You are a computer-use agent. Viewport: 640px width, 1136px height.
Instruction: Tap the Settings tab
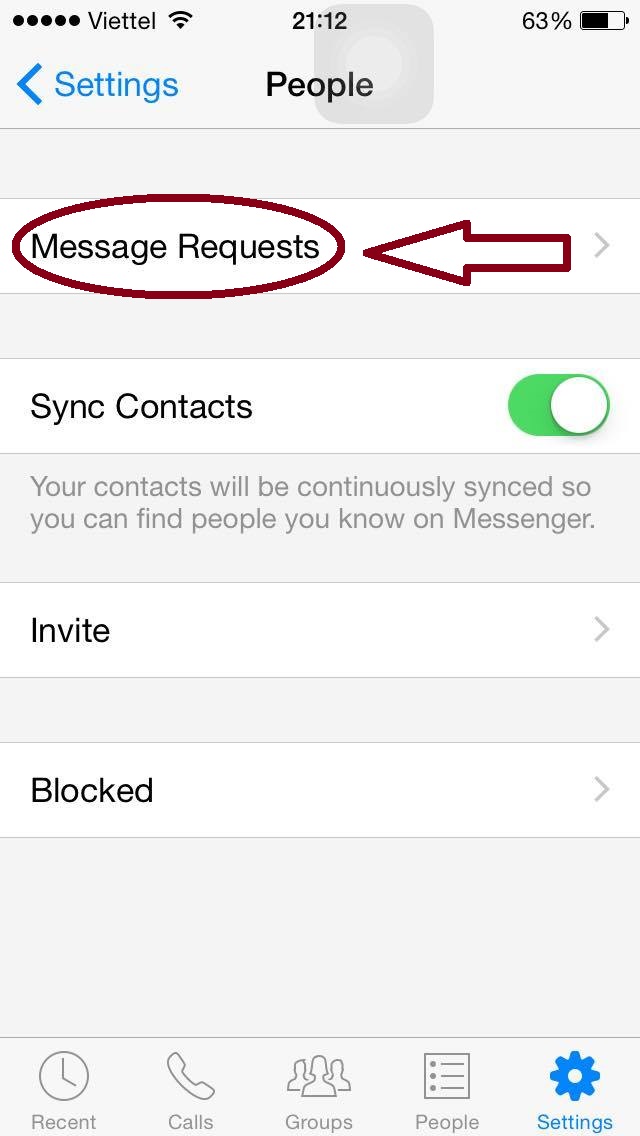(x=575, y=1090)
